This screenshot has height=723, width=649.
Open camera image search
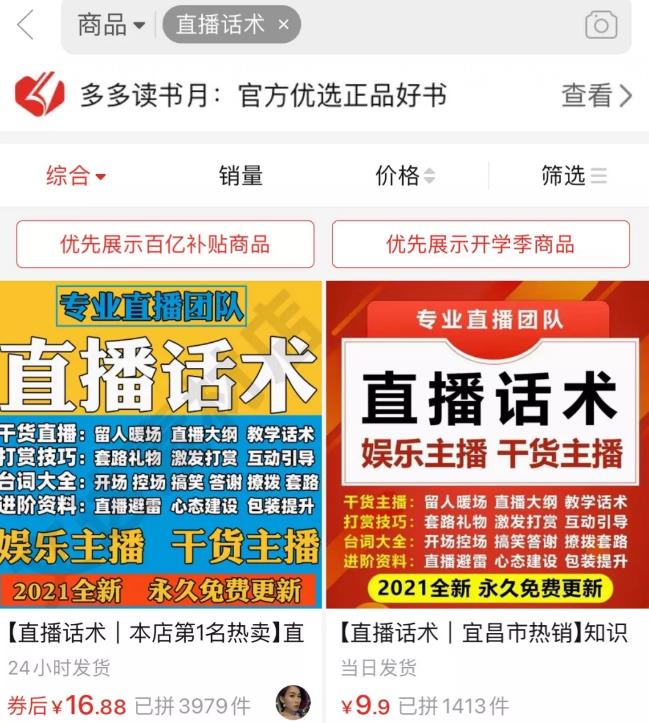(x=600, y=25)
